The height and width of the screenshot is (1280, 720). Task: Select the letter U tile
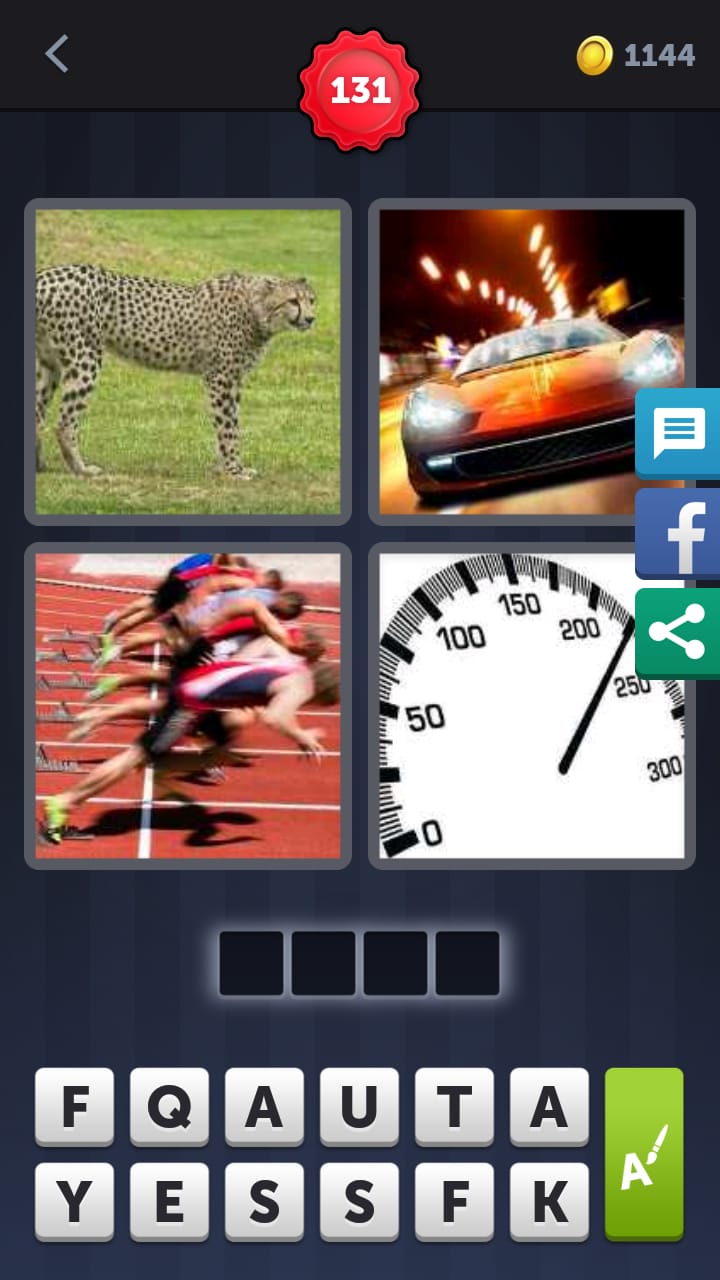click(x=359, y=1106)
